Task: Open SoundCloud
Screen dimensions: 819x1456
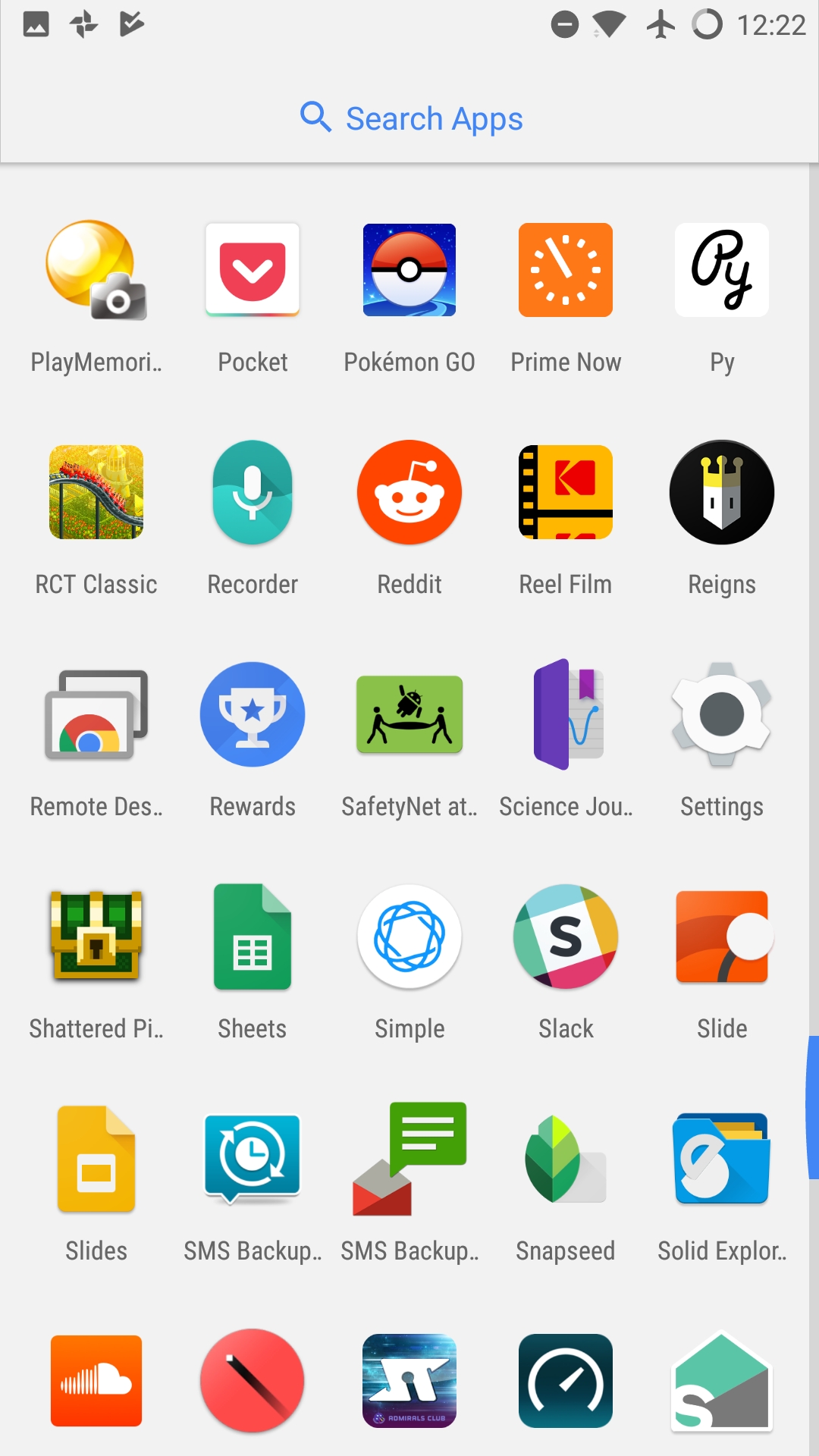Action: click(96, 1380)
